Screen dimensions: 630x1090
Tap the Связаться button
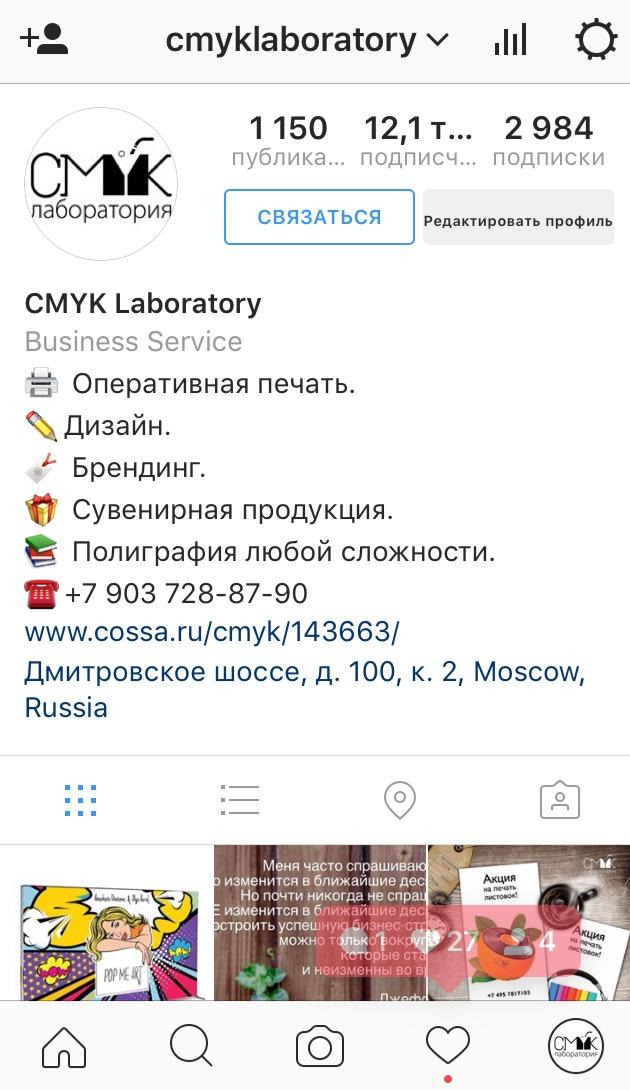(319, 217)
